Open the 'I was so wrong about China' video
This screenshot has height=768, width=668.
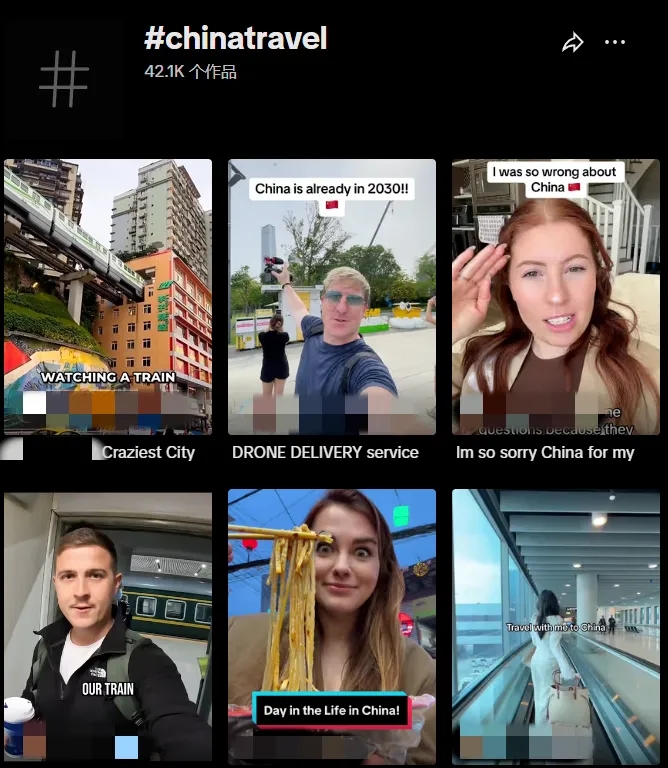click(x=556, y=296)
